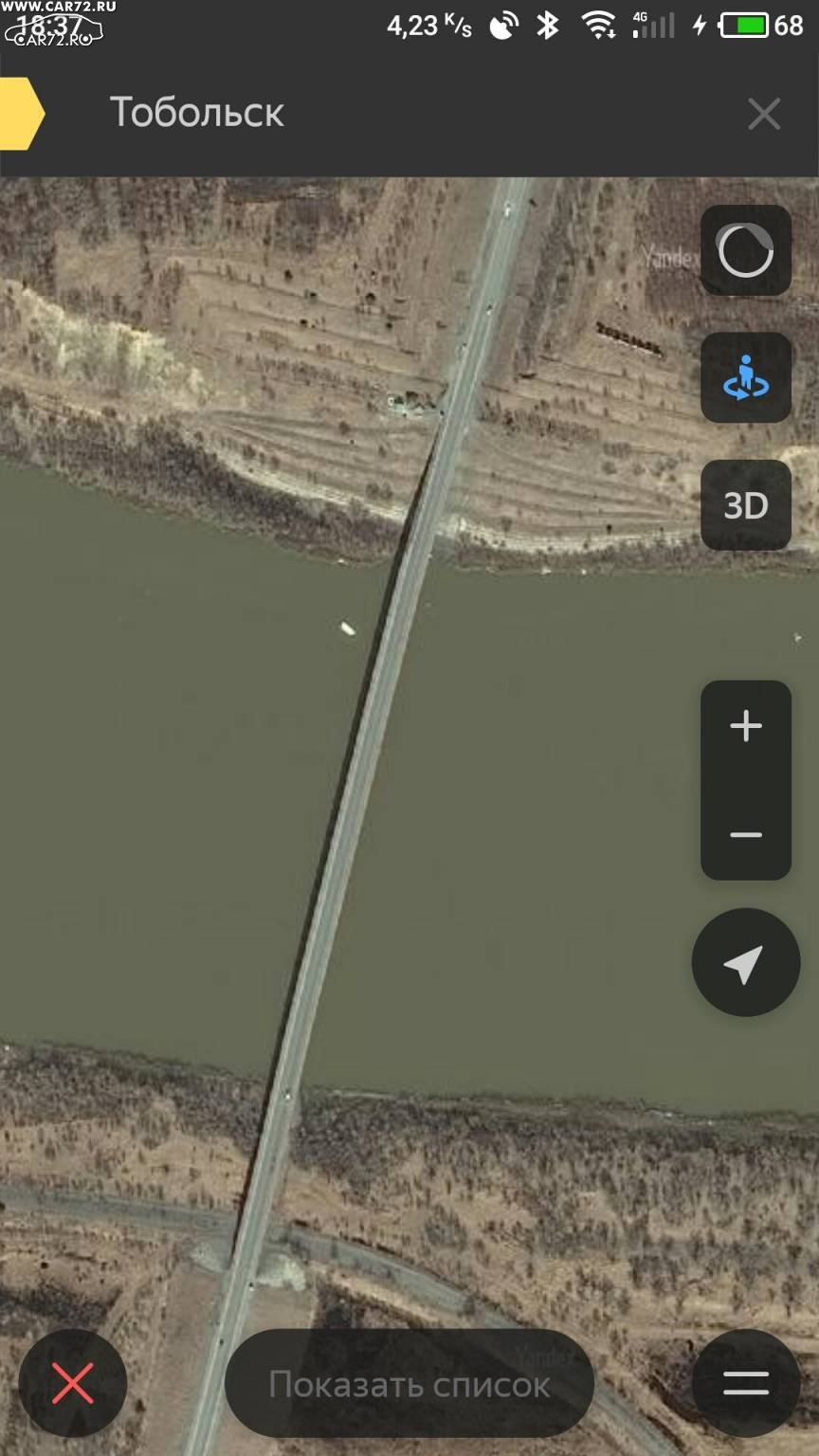Zoom in with the plus button

pos(746,727)
